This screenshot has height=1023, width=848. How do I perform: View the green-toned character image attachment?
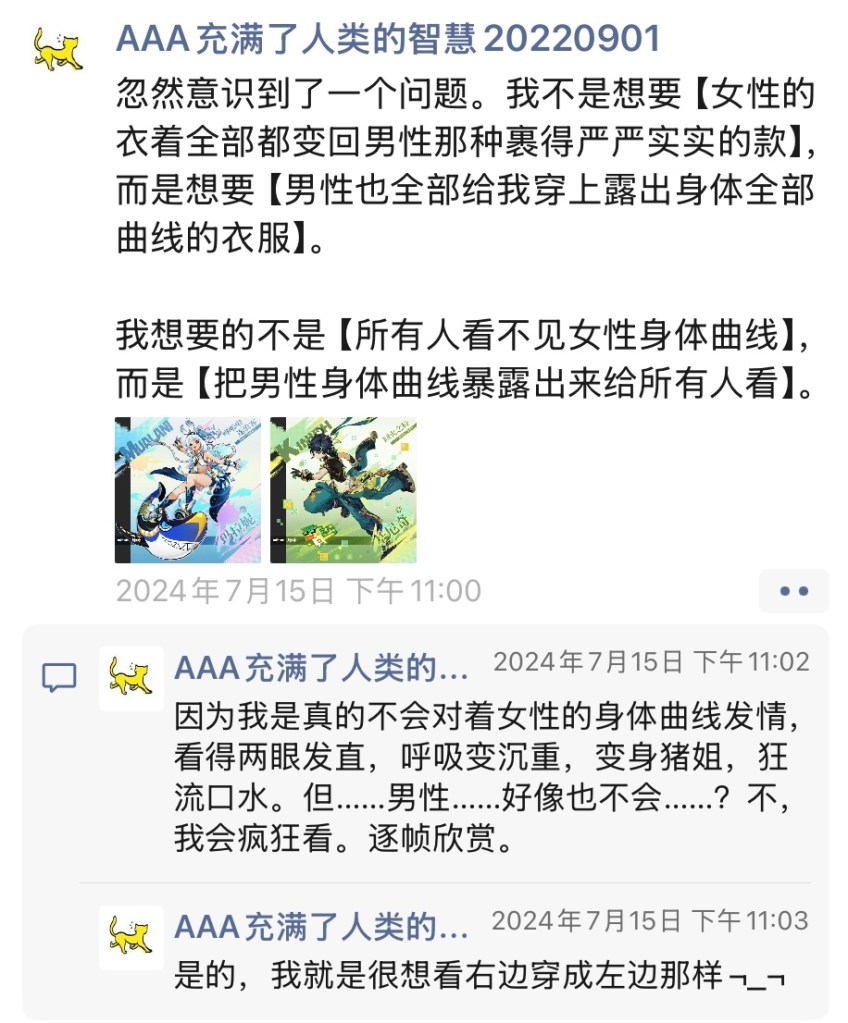point(343,490)
